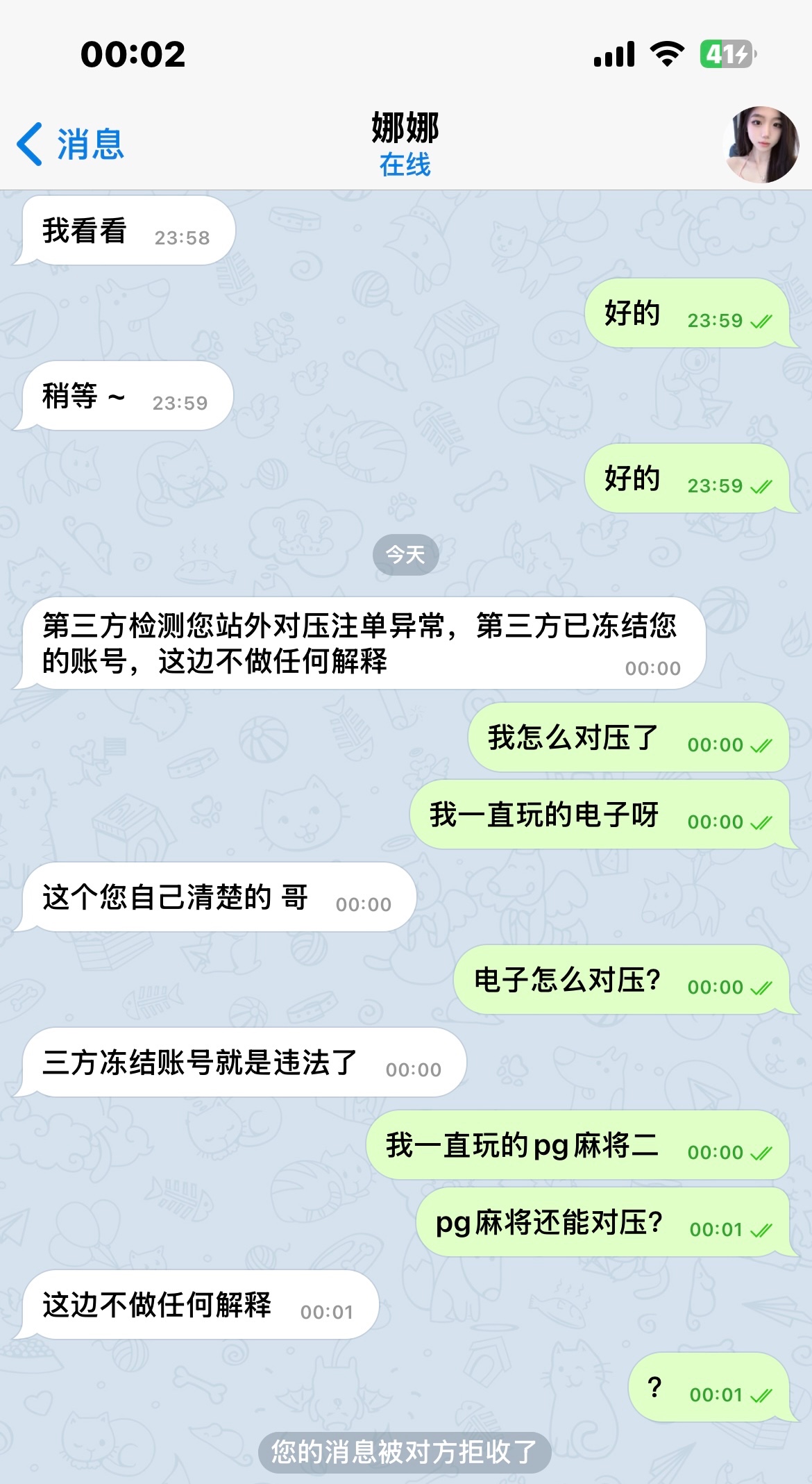The height and width of the screenshot is (1484, 812).
Task: Go back to the 消息 list
Action: click(69, 144)
